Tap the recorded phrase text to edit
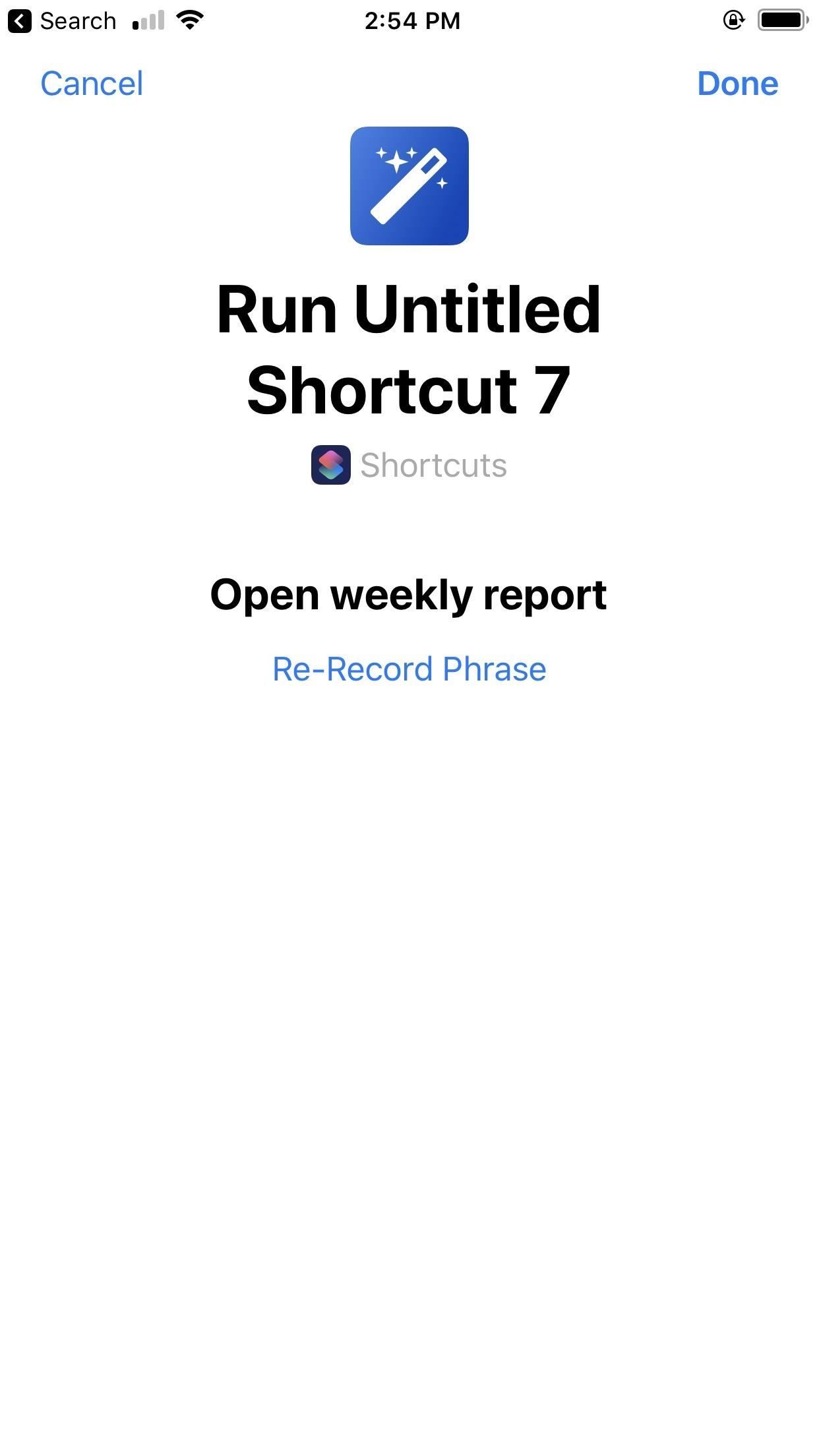Screen dimensions: 819x1456 pyautogui.click(x=409, y=594)
